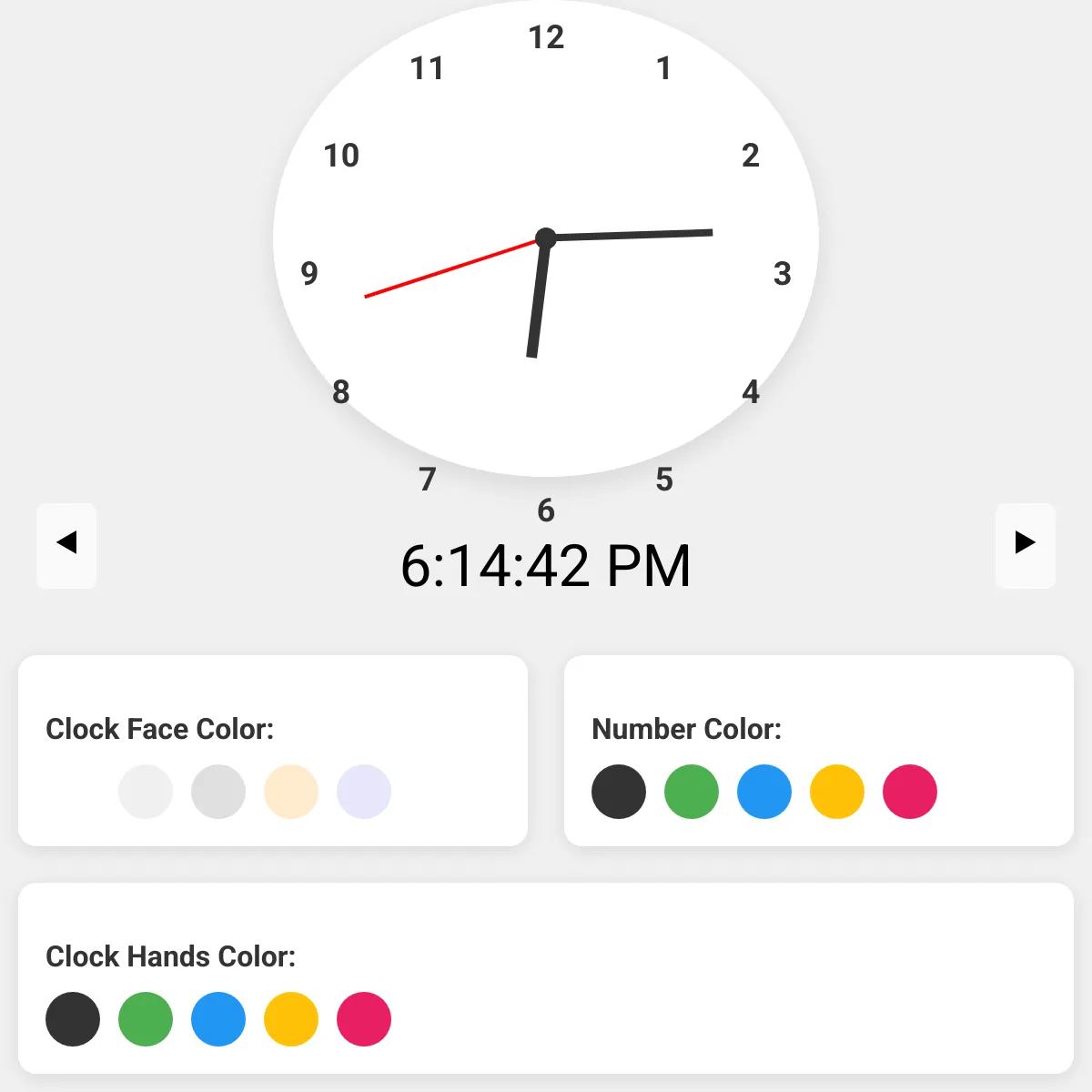The height and width of the screenshot is (1092, 1092).
Task: Set the clock face color to peach
Action: (x=291, y=792)
